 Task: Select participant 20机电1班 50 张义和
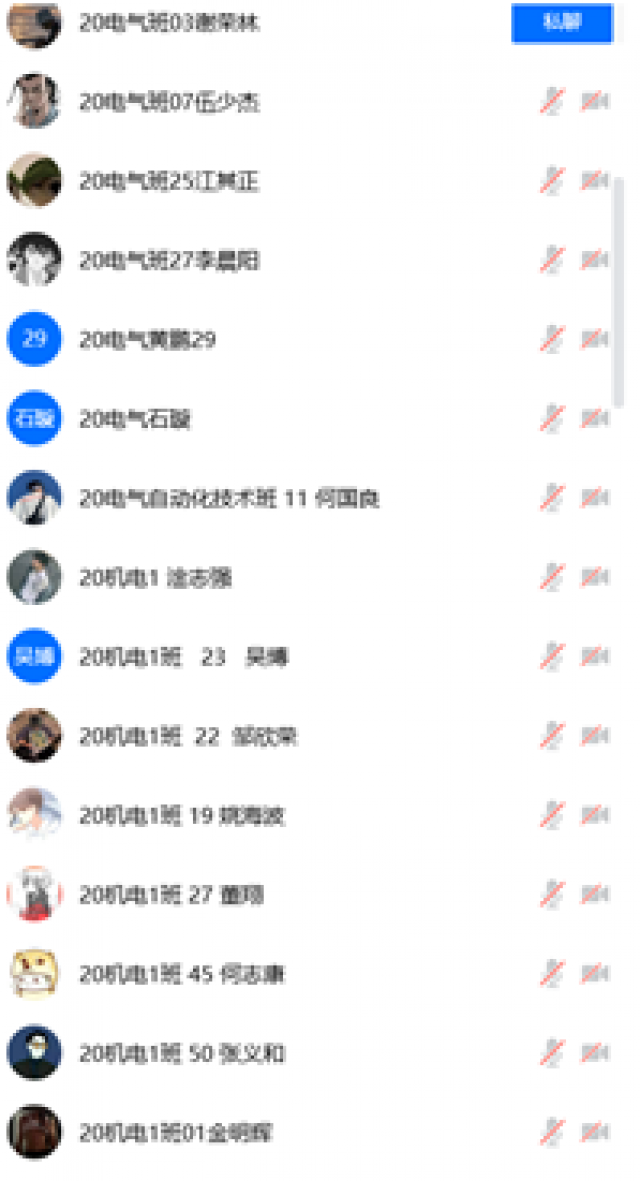[182, 1053]
